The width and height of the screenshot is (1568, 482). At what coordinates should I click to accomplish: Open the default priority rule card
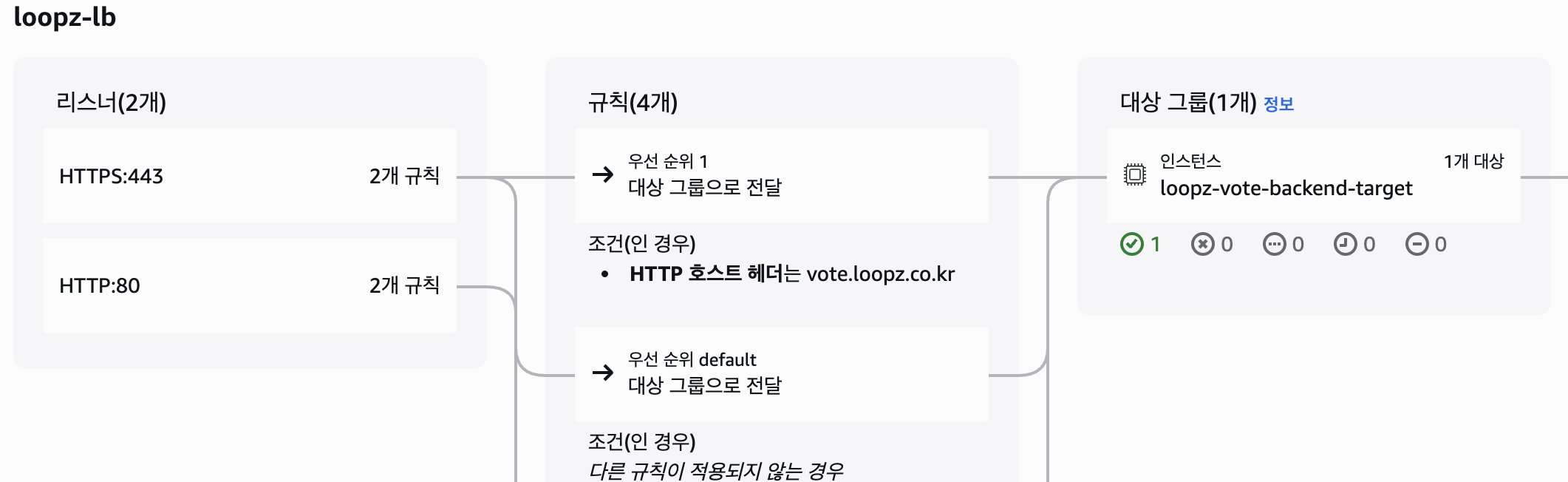pos(781,374)
